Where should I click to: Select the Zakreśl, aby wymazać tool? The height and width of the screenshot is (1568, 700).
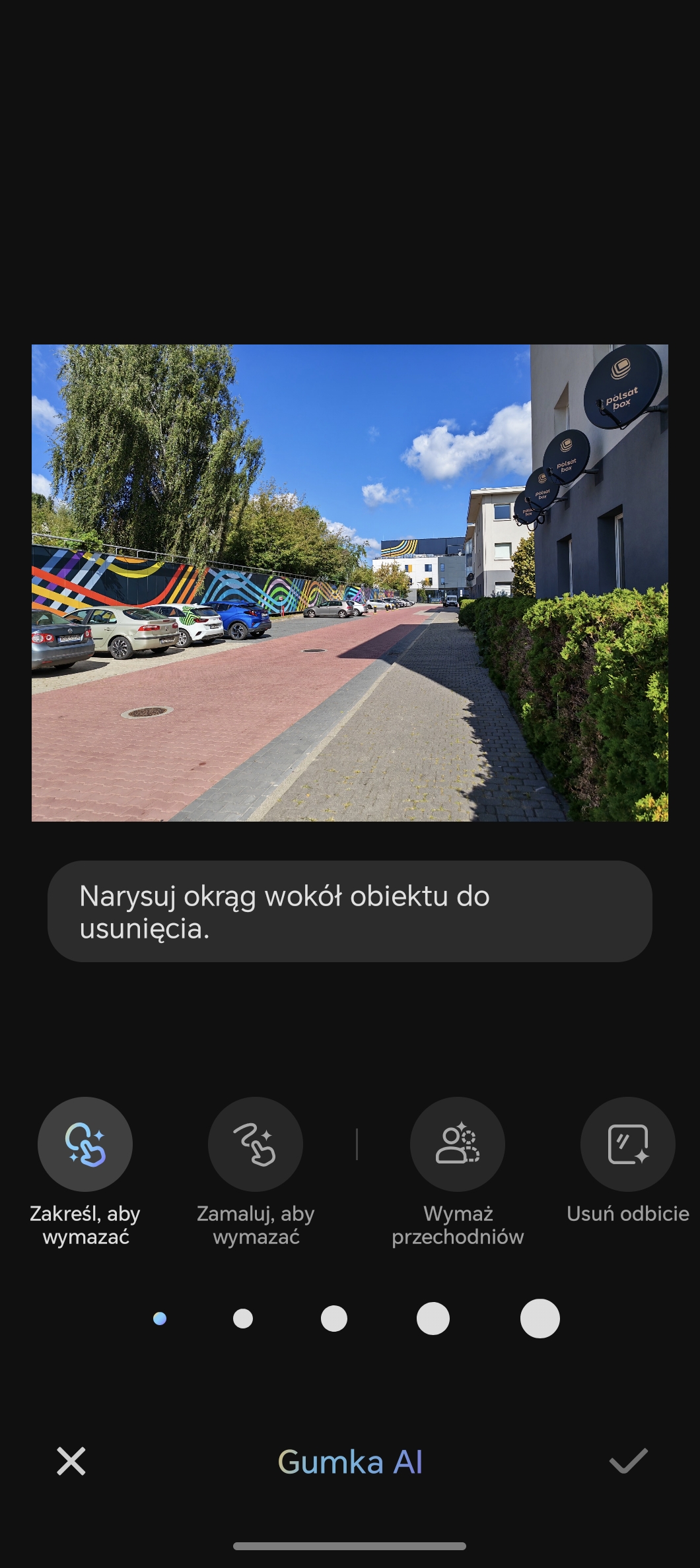[85, 1144]
